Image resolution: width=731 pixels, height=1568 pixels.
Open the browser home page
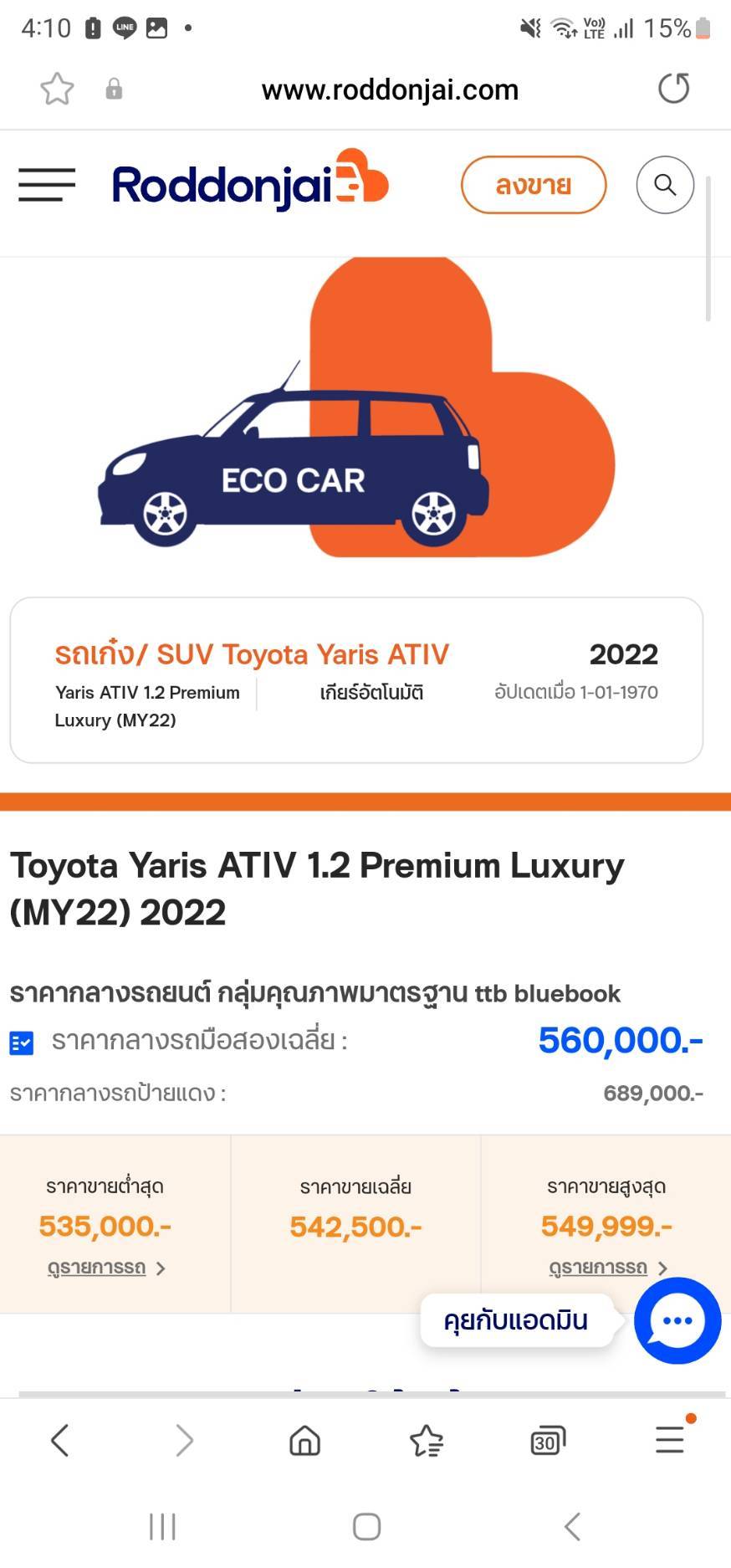tap(304, 1440)
